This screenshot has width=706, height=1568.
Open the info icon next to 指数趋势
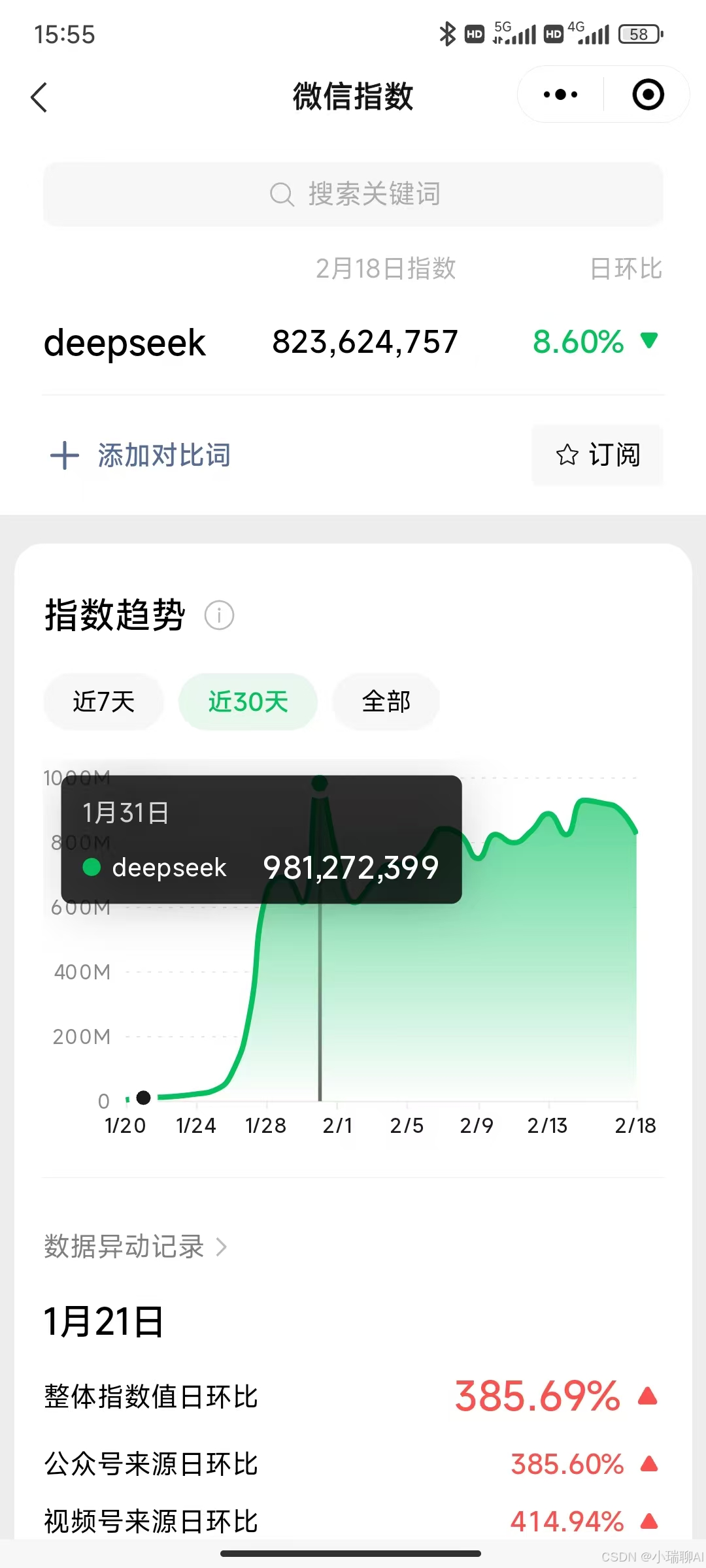[219, 615]
